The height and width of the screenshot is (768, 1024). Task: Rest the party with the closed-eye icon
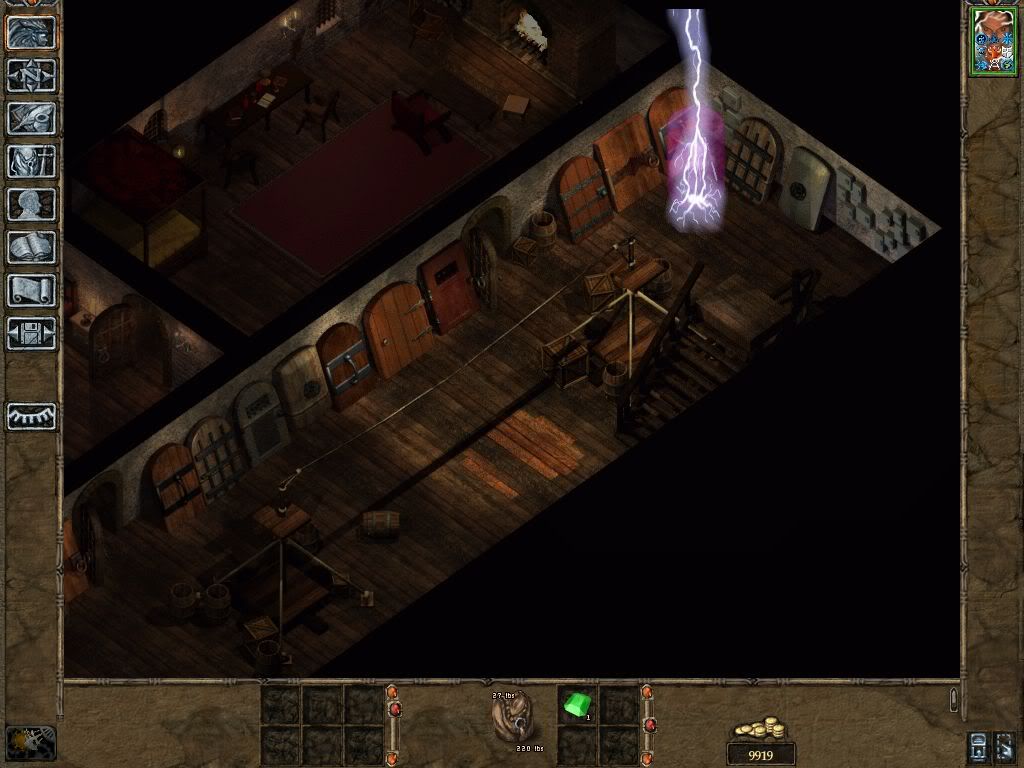[x=32, y=416]
